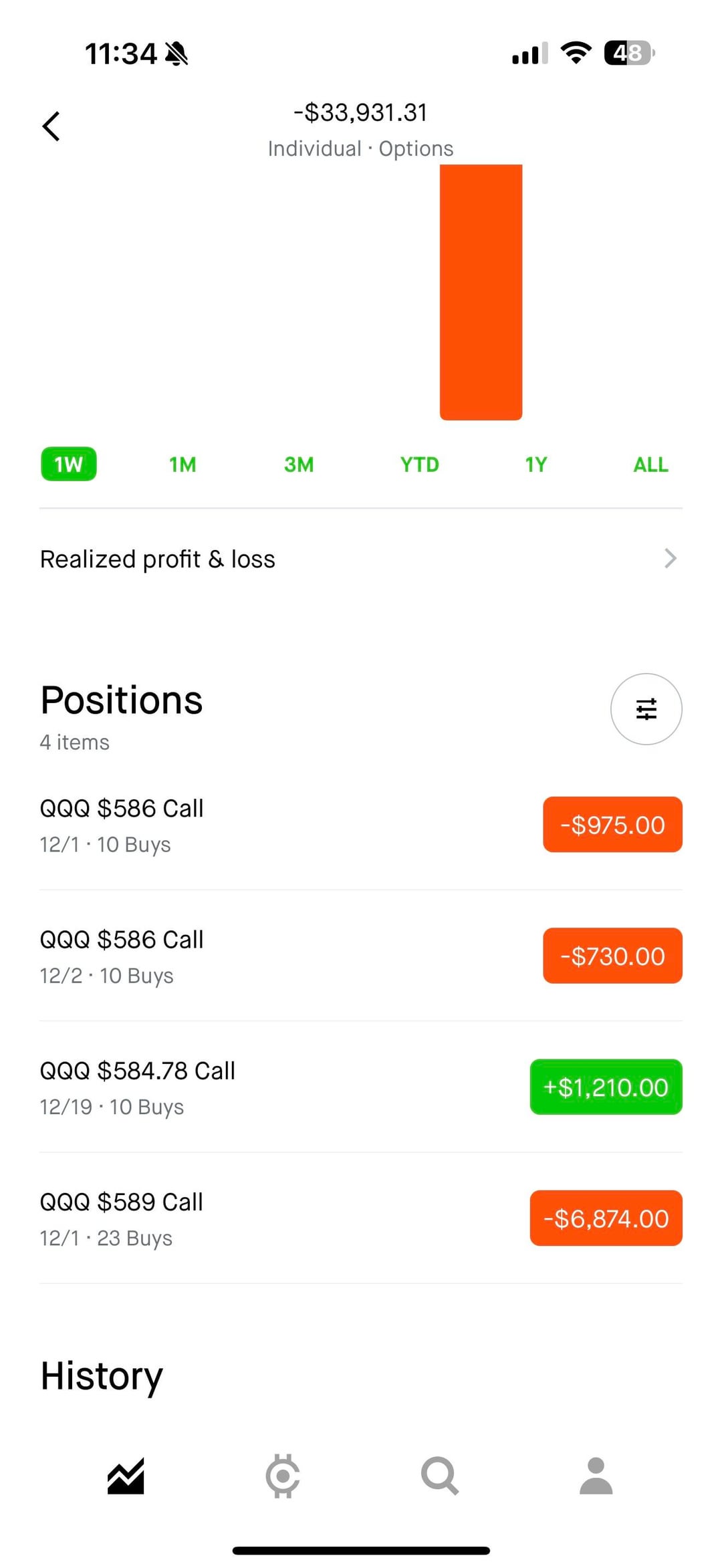
Task: Open the investing chart tab
Action: point(126,1476)
